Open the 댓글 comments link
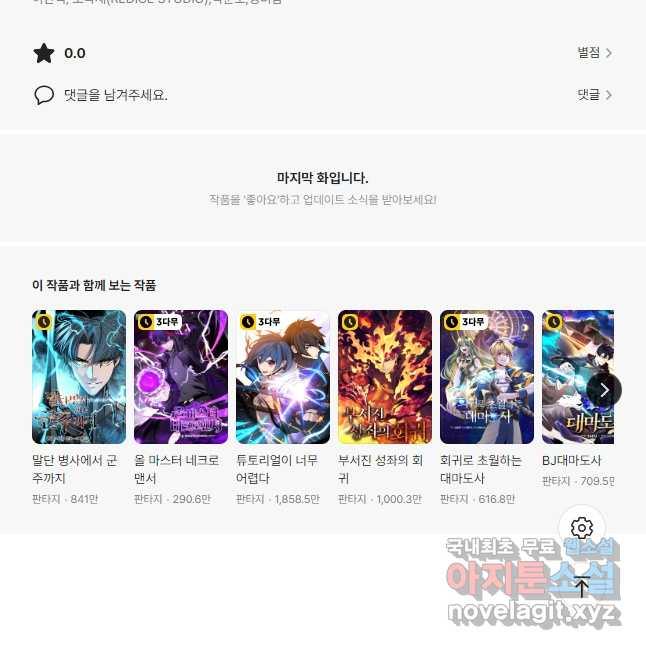Viewport: 646px width, 650px height. coord(594,95)
